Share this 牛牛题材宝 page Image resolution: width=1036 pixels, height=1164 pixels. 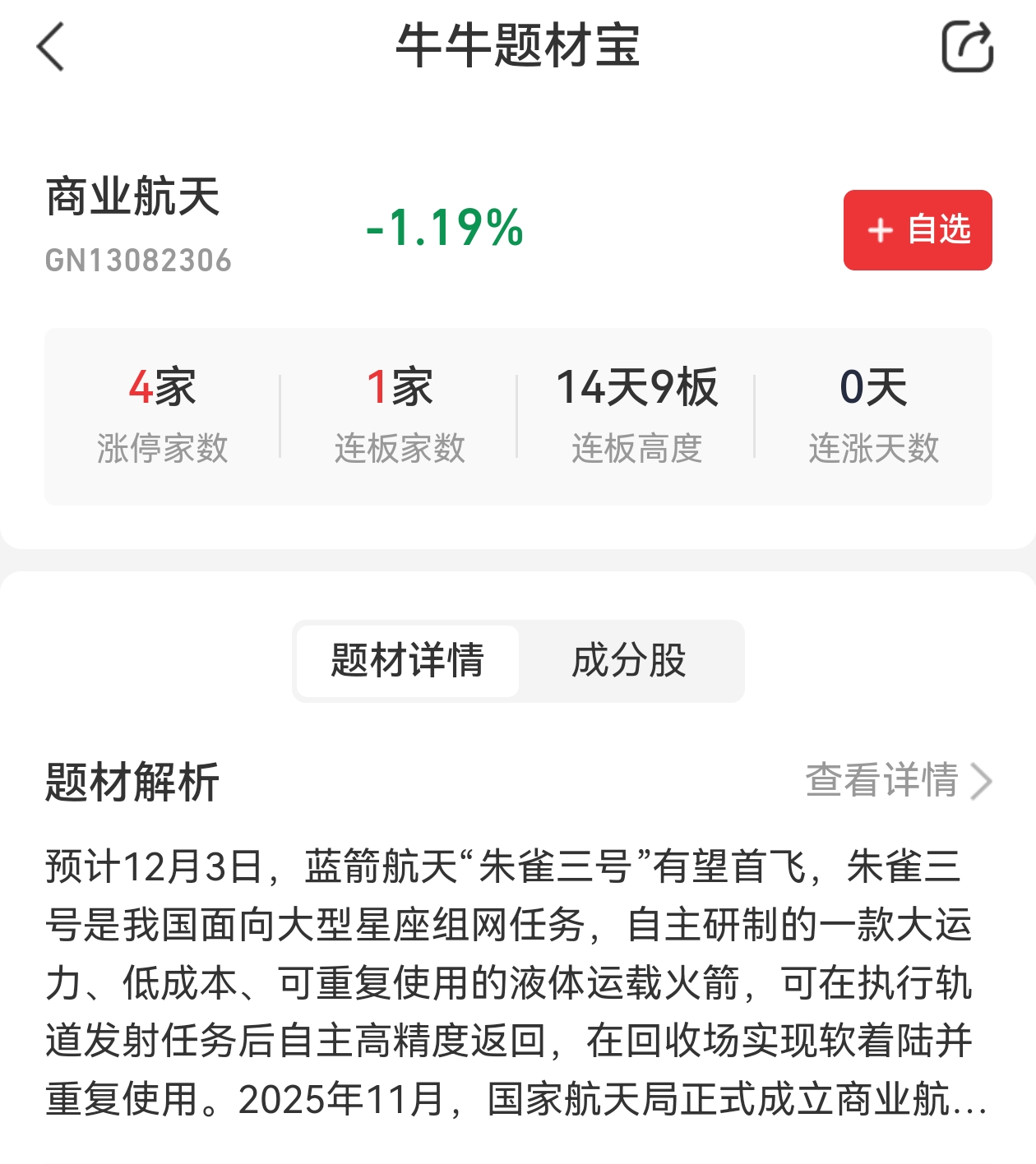(x=967, y=47)
